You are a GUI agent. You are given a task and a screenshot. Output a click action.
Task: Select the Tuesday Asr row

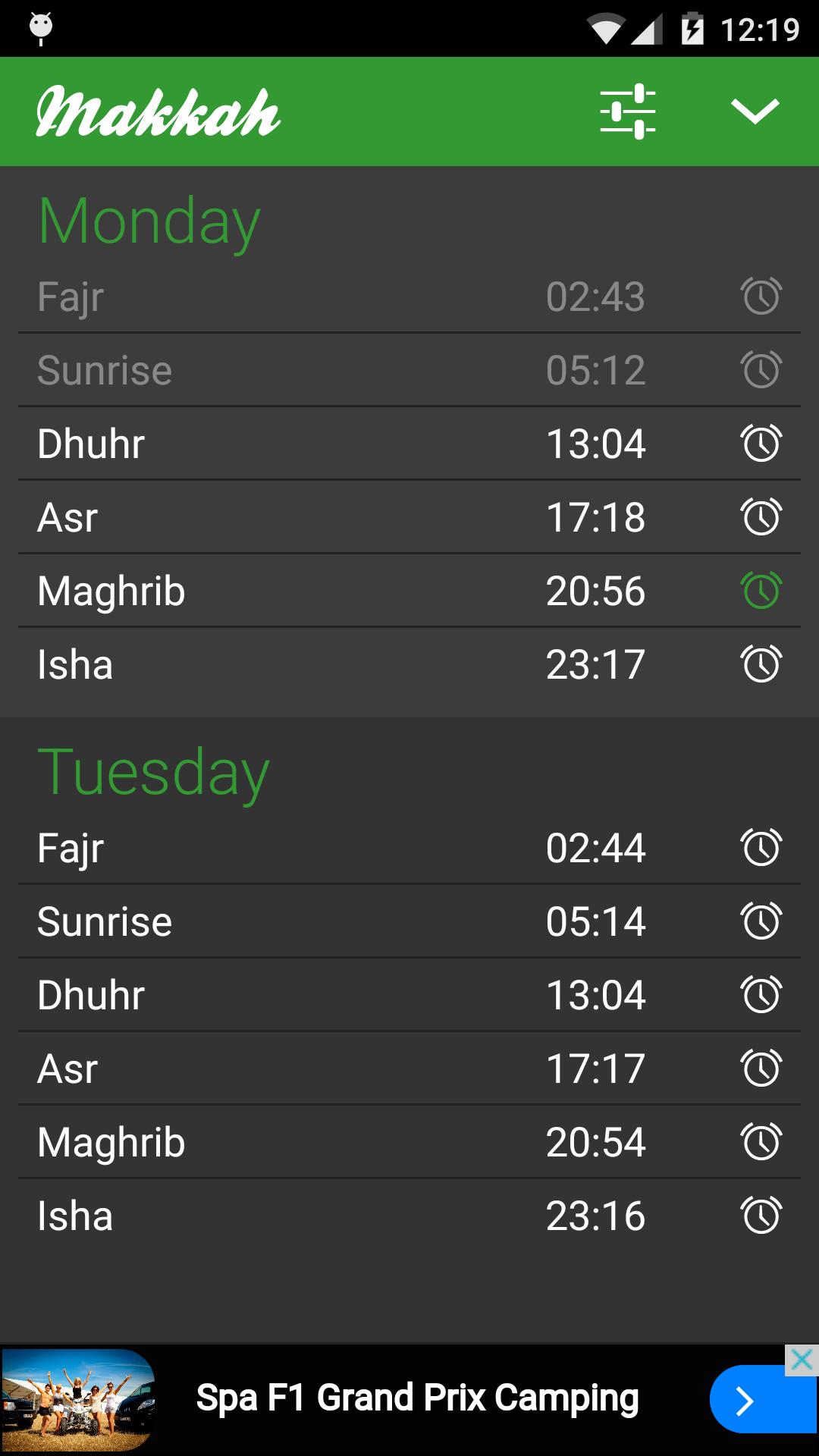[303, 1068]
